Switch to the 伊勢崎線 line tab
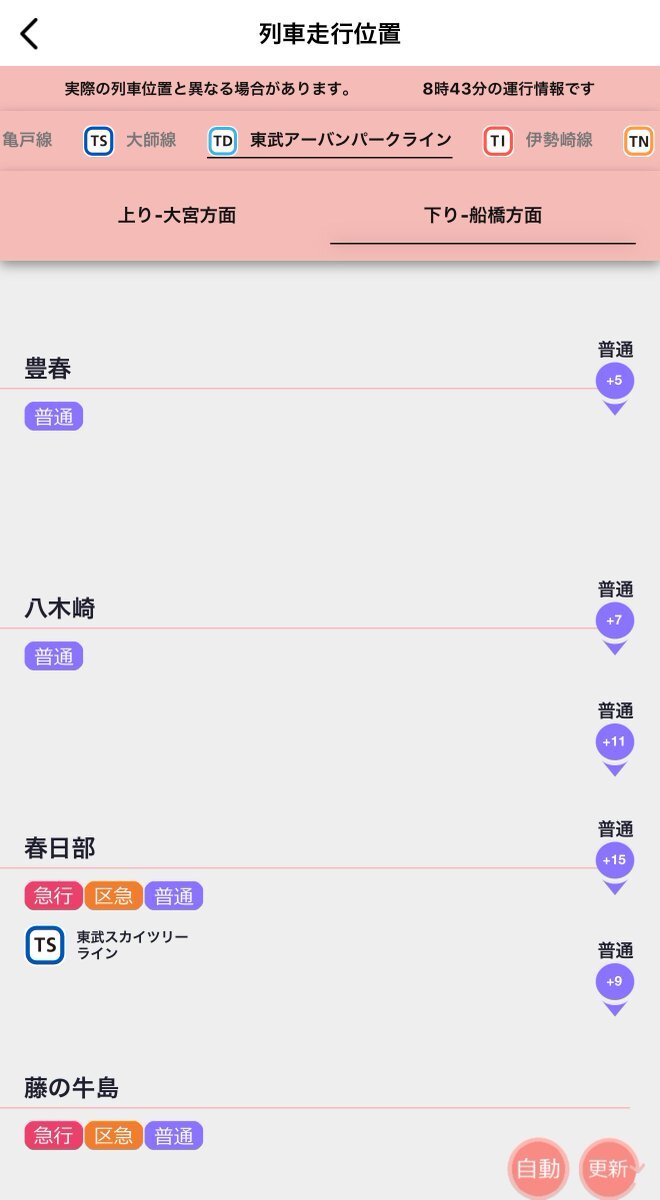 point(538,140)
